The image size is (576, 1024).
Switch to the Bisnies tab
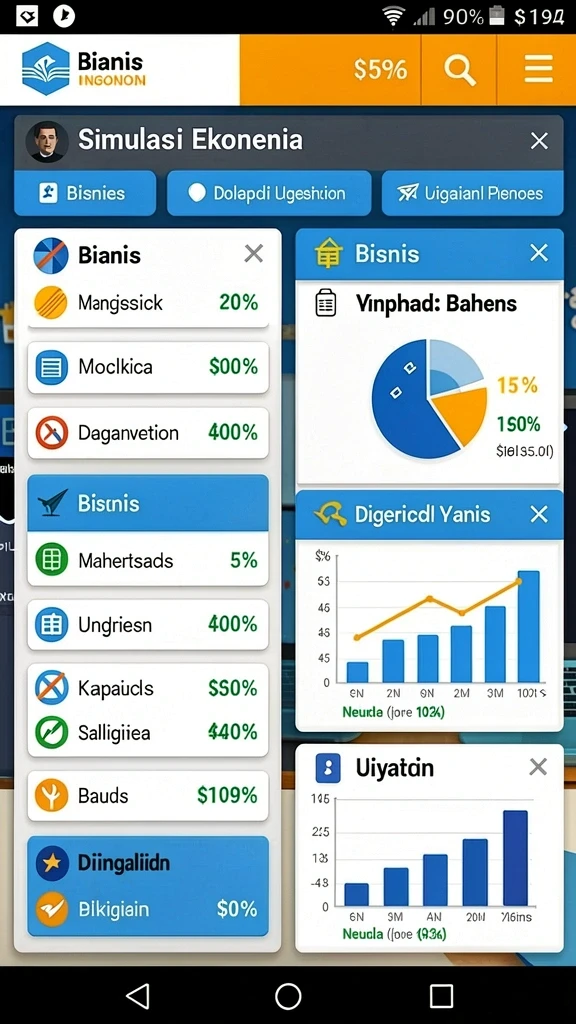click(85, 193)
